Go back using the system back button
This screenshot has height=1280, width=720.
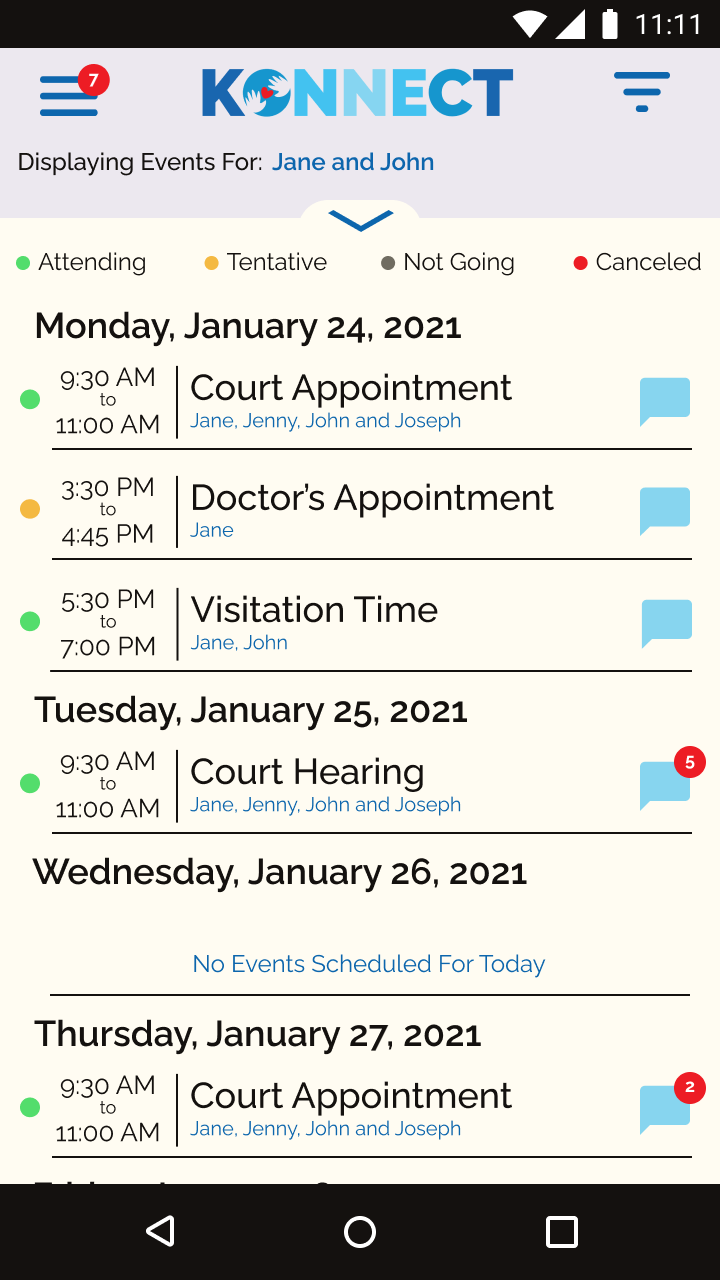(160, 1231)
